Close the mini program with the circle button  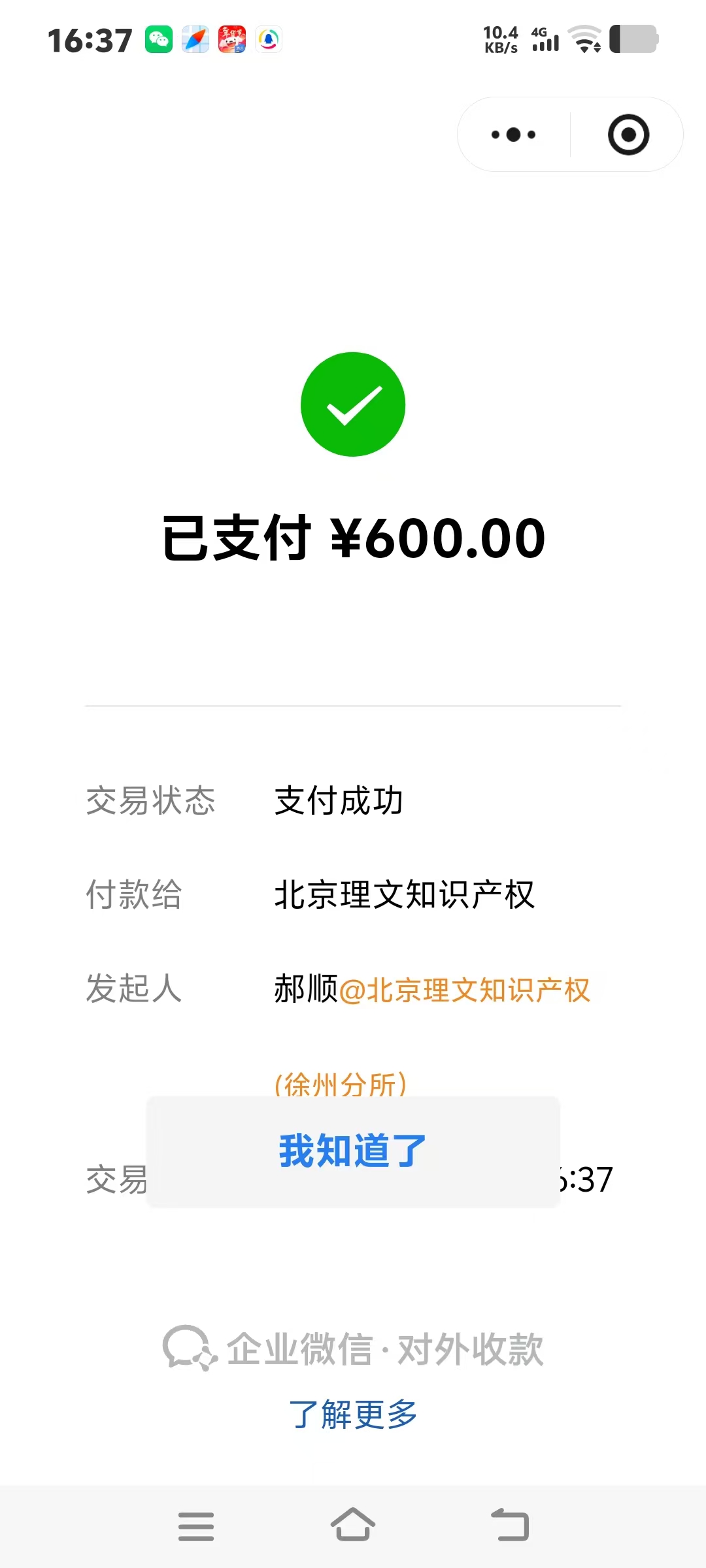628,135
